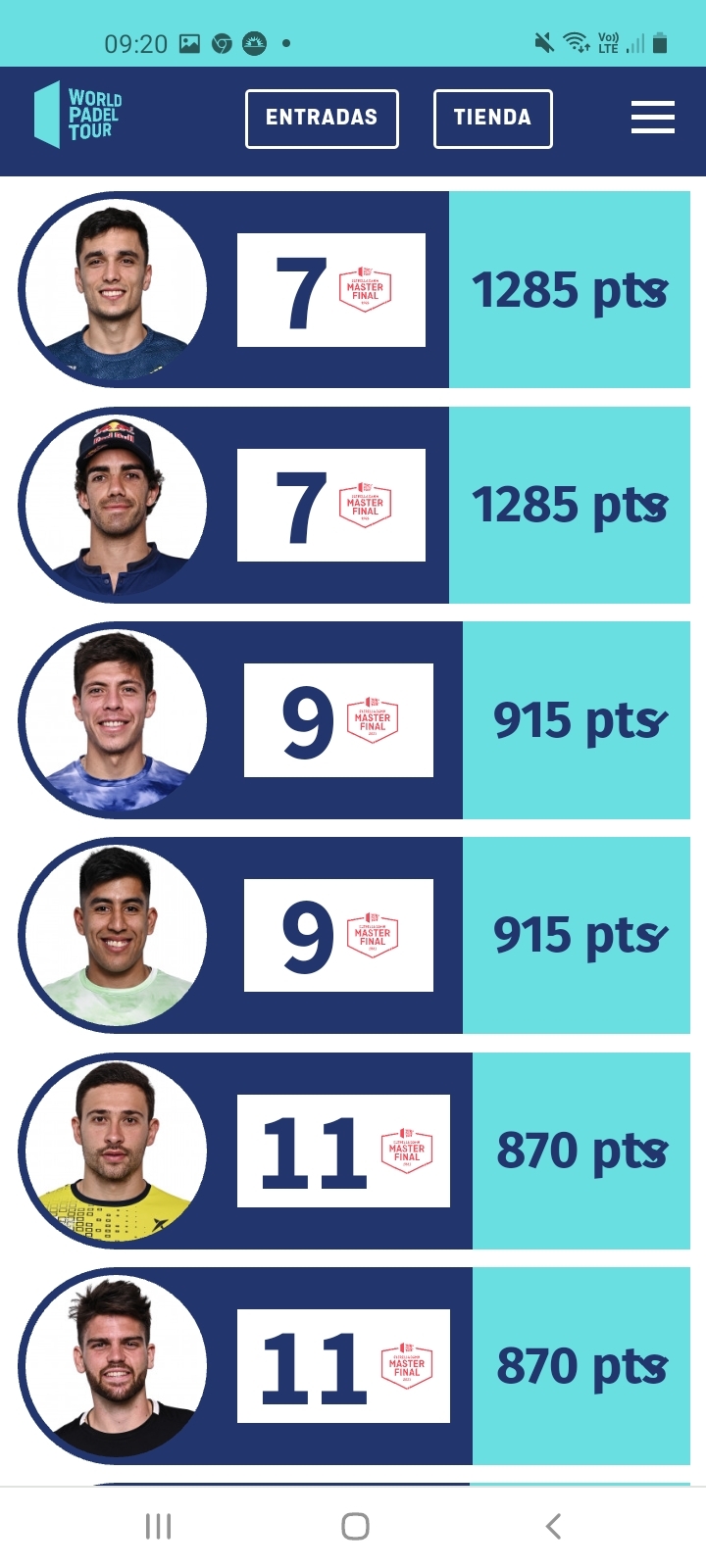The image size is (706, 1568).
Task: Open rank 7 player without a cap
Action: [115, 290]
